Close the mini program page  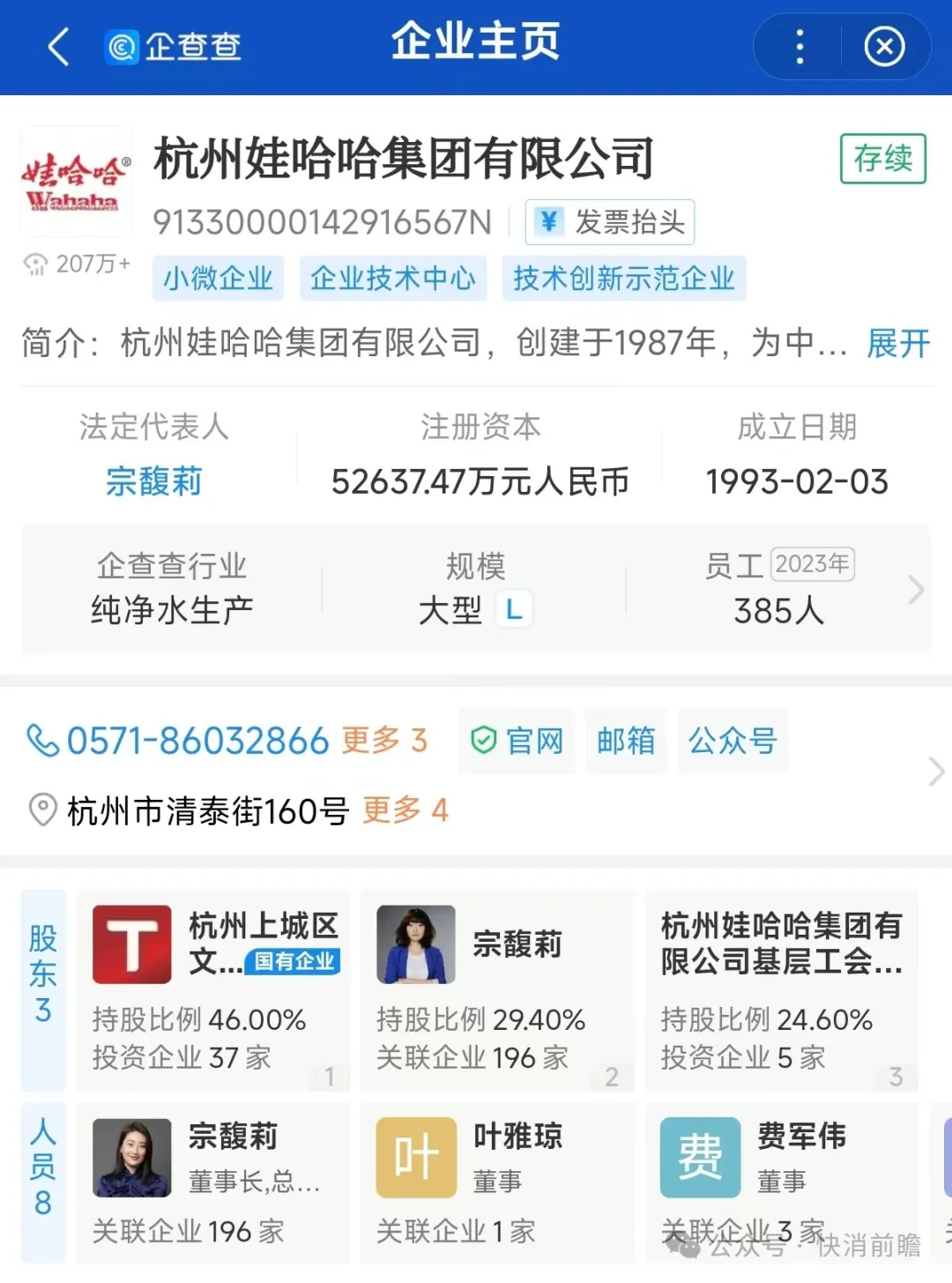[x=884, y=47]
